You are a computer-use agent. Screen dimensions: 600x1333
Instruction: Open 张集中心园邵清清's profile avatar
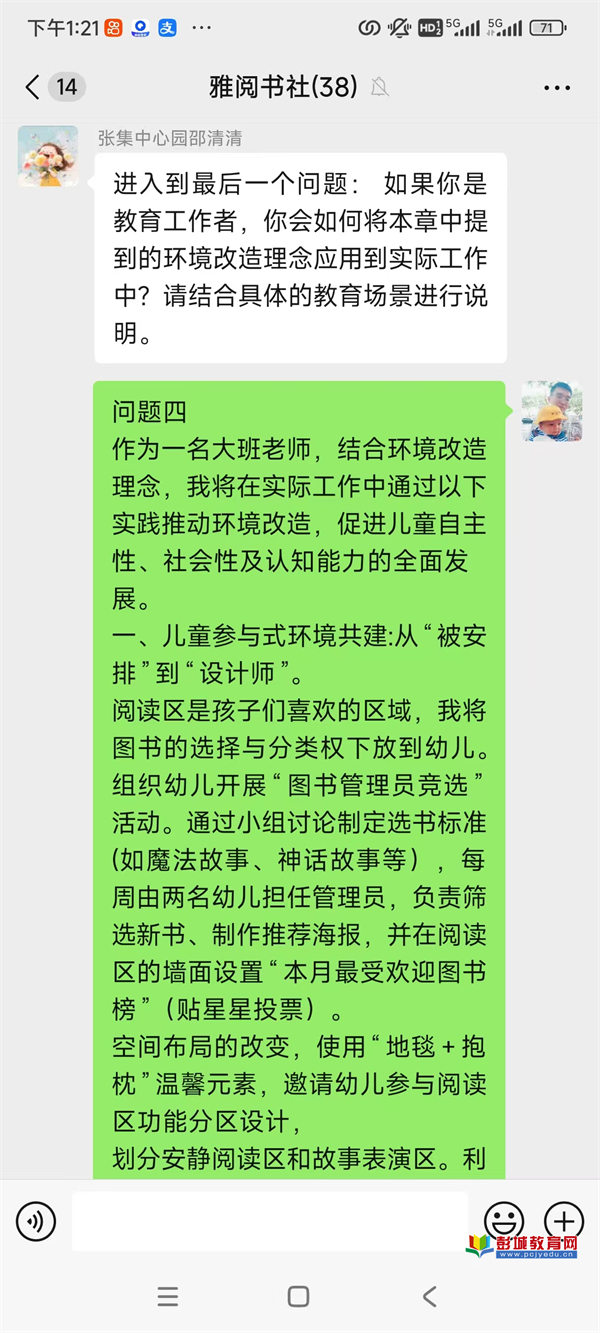coord(48,156)
